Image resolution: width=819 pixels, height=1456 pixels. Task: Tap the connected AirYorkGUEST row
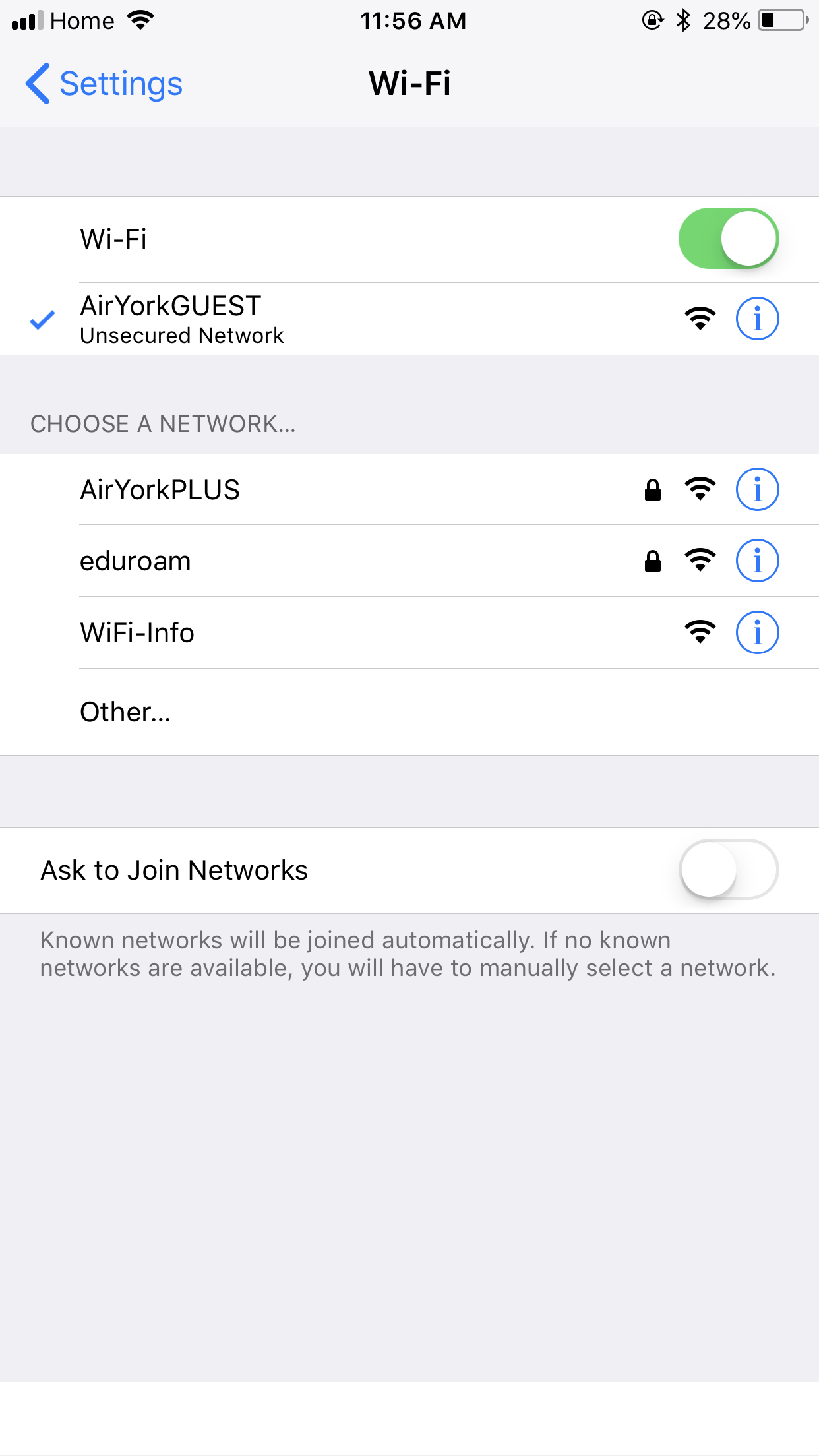(x=409, y=319)
